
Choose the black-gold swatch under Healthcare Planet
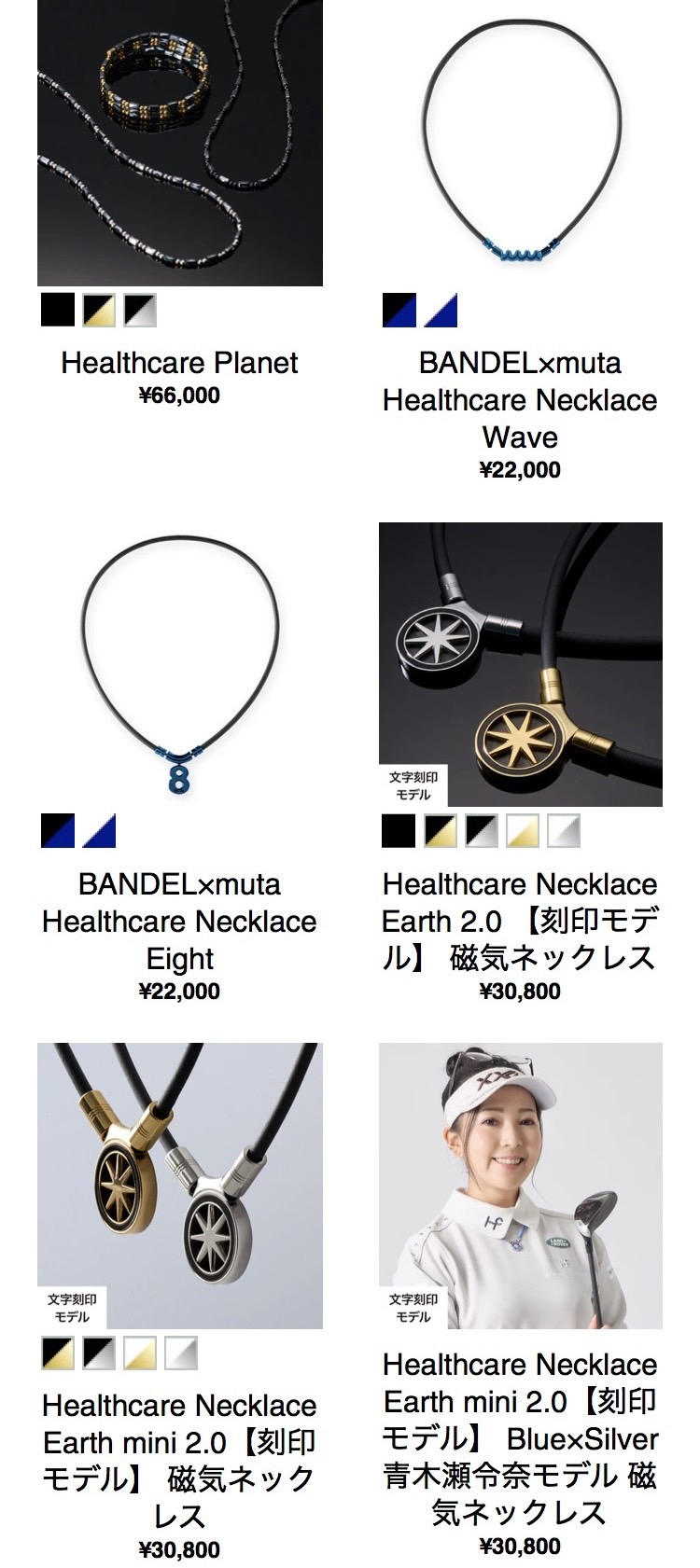point(99,311)
